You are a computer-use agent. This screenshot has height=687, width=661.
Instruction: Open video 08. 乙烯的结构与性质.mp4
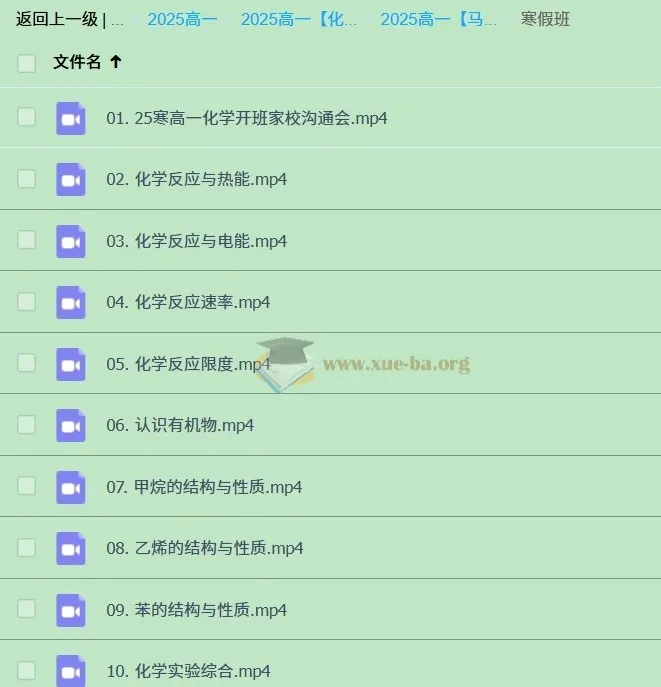pos(204,548)
